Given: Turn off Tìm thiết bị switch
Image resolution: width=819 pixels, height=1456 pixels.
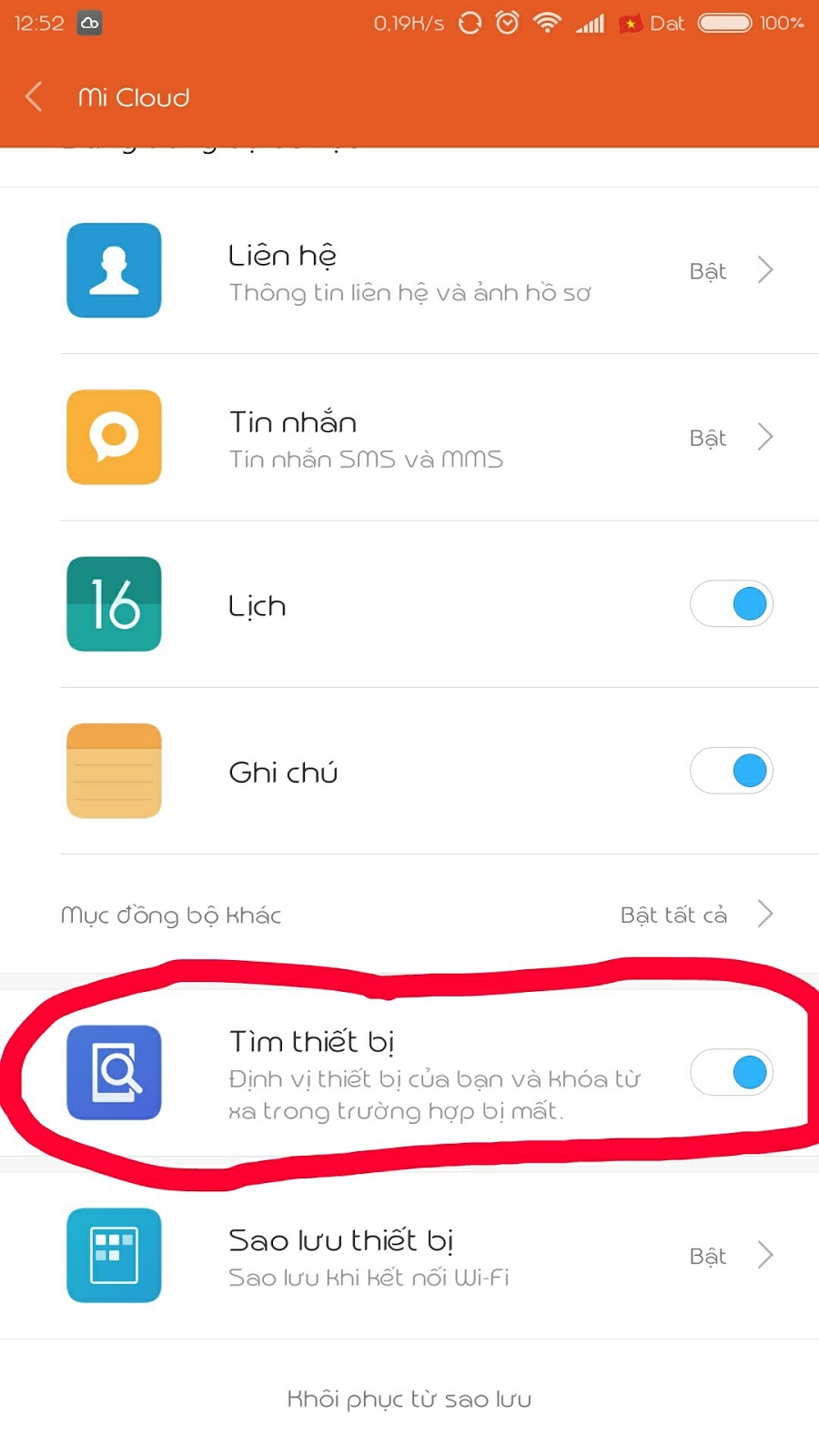Looking at the screenshot, I should point(732,1073).
